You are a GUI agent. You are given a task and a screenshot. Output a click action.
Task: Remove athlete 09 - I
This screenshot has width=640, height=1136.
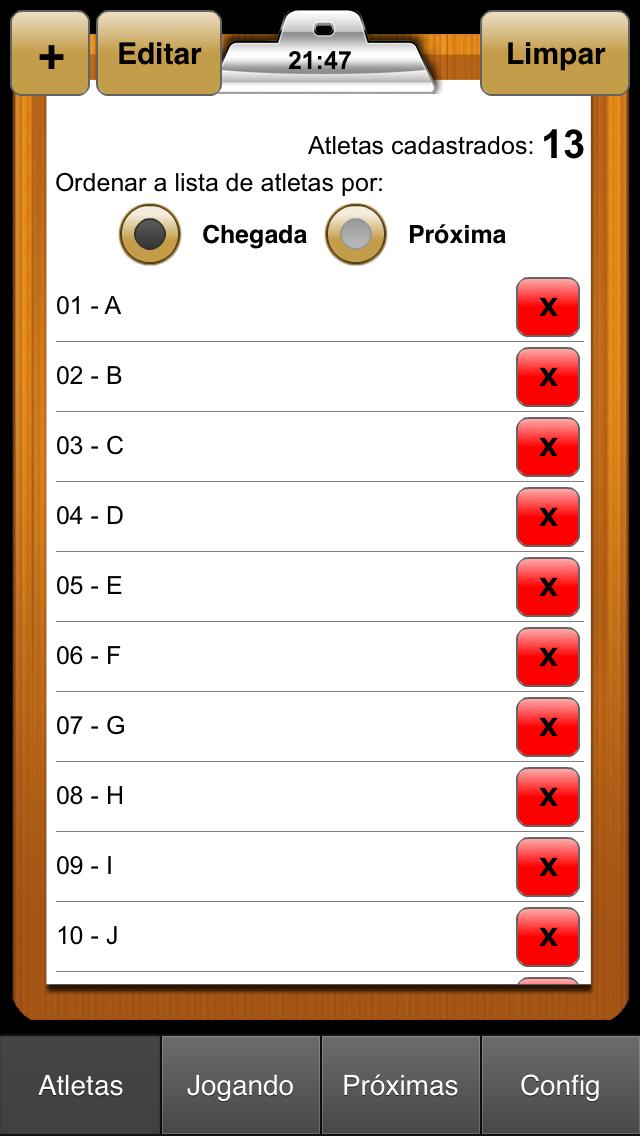click(547, 867)
